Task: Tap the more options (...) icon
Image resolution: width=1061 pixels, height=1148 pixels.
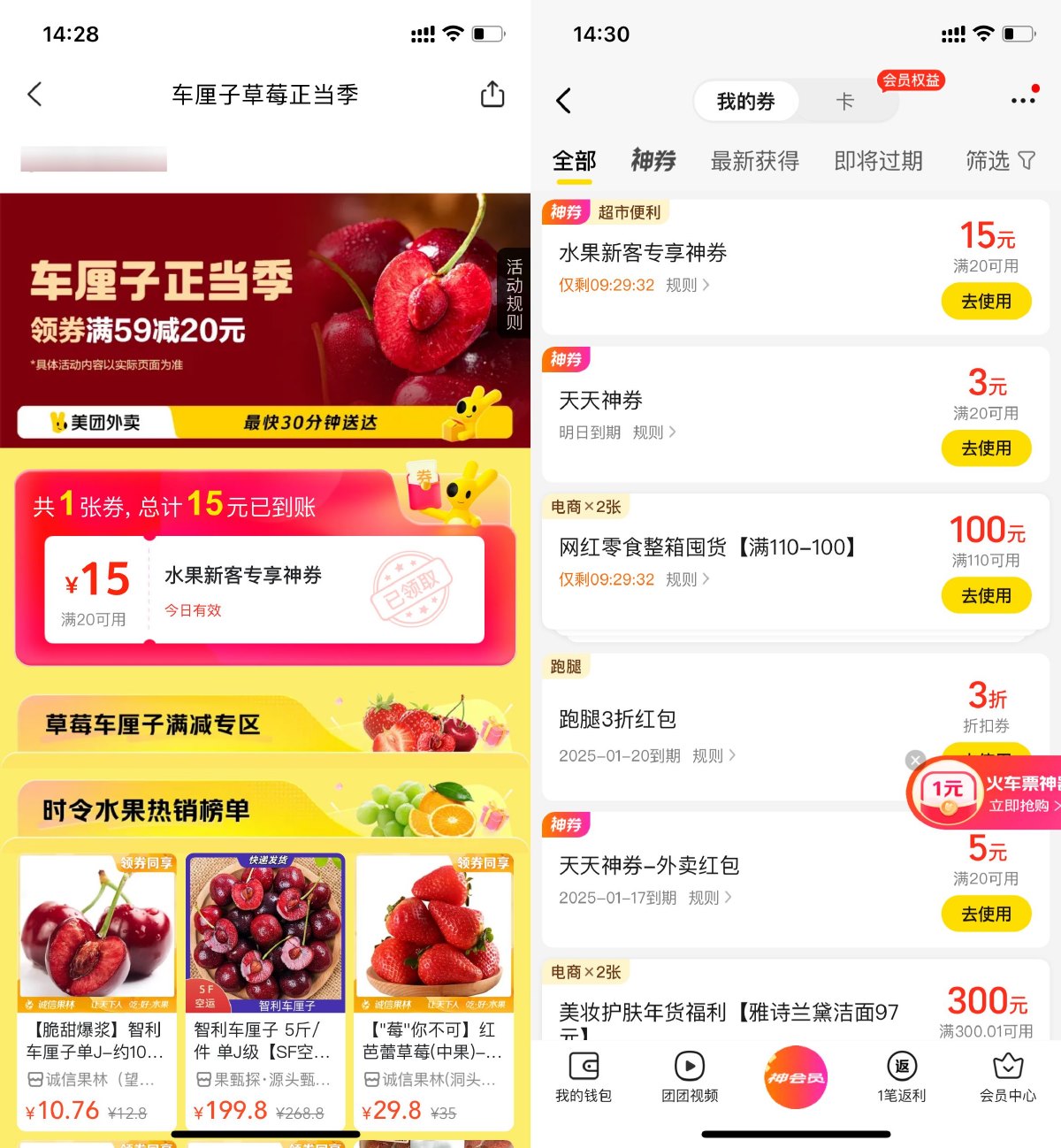Action: (x=1023, y=100)
